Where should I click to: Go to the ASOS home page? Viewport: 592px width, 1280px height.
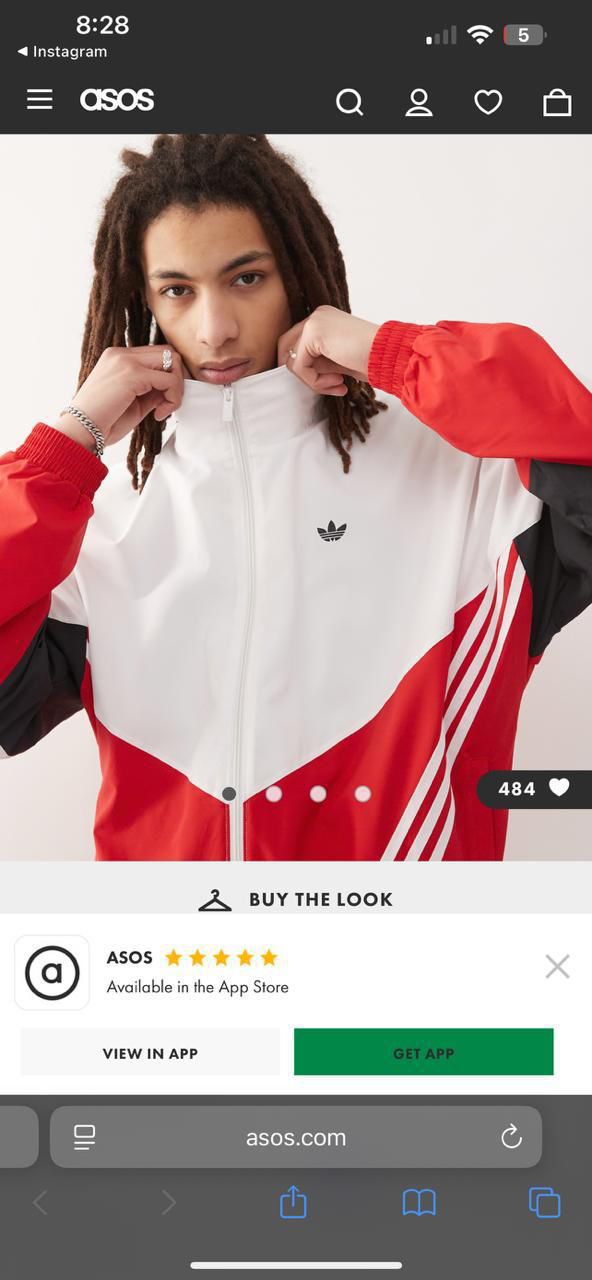point(117,99)
